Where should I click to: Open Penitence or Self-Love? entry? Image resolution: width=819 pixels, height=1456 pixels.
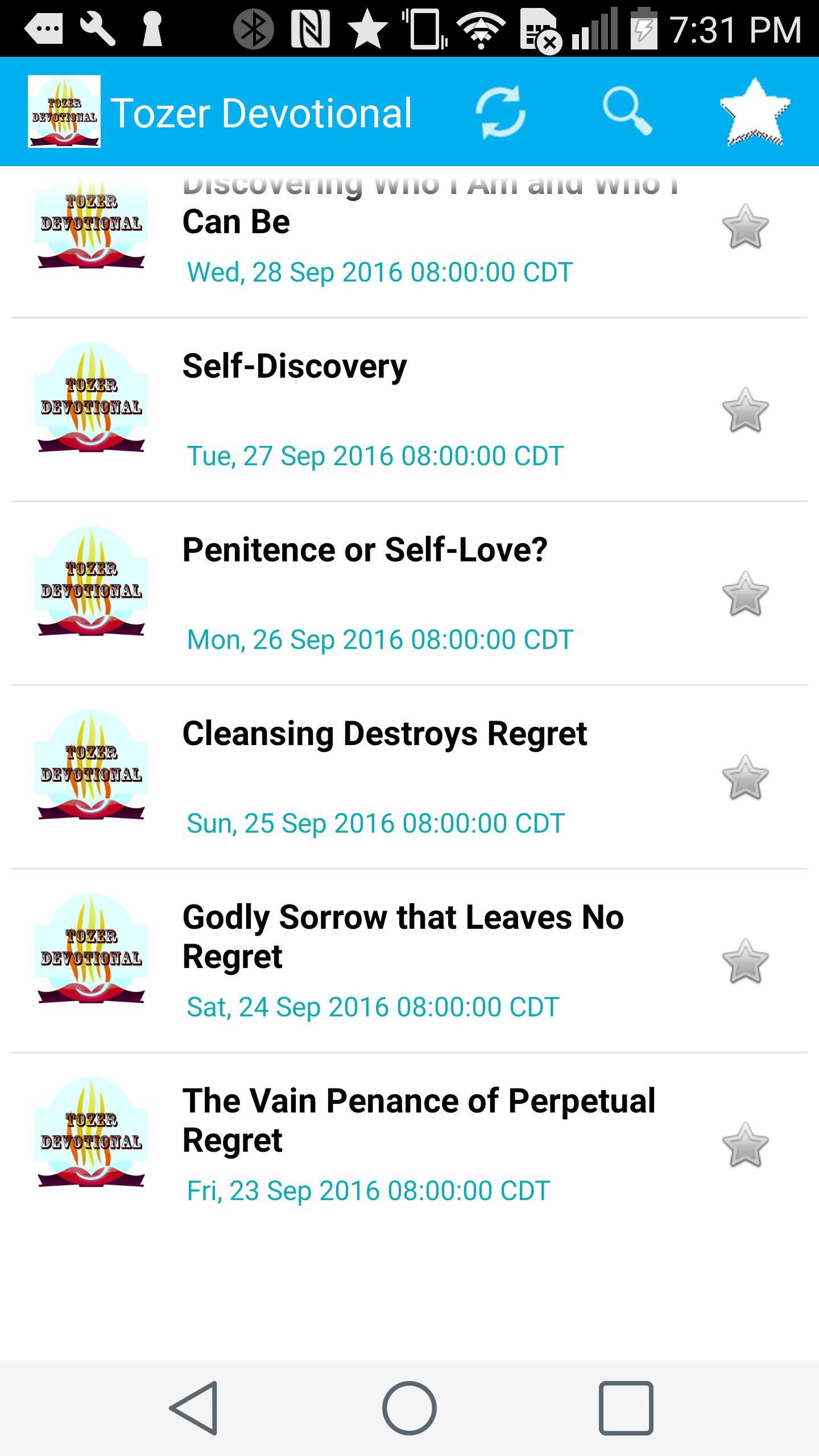coord(409,594)
